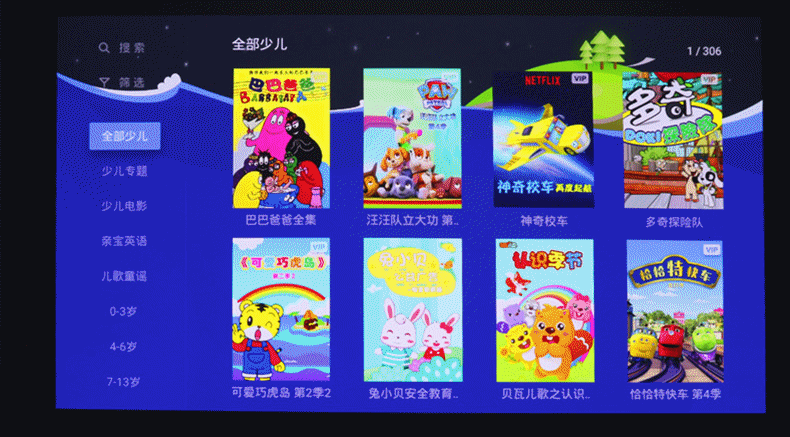Open the 贝瓦儿歌之认识 show
This screenshot has width=790, height=437.
[x=543, y=310]
